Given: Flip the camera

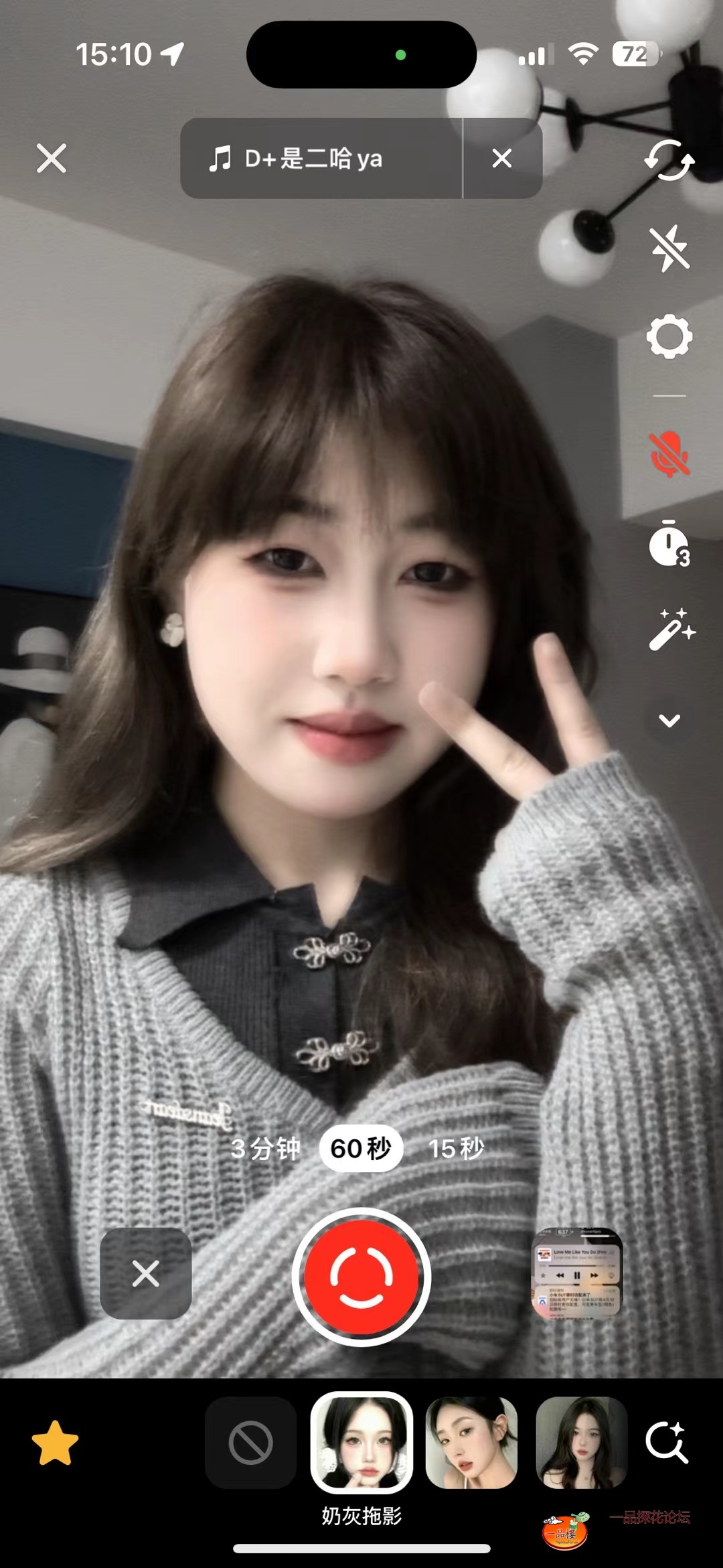Looking at the screenshot, I should tap(669, 160).
